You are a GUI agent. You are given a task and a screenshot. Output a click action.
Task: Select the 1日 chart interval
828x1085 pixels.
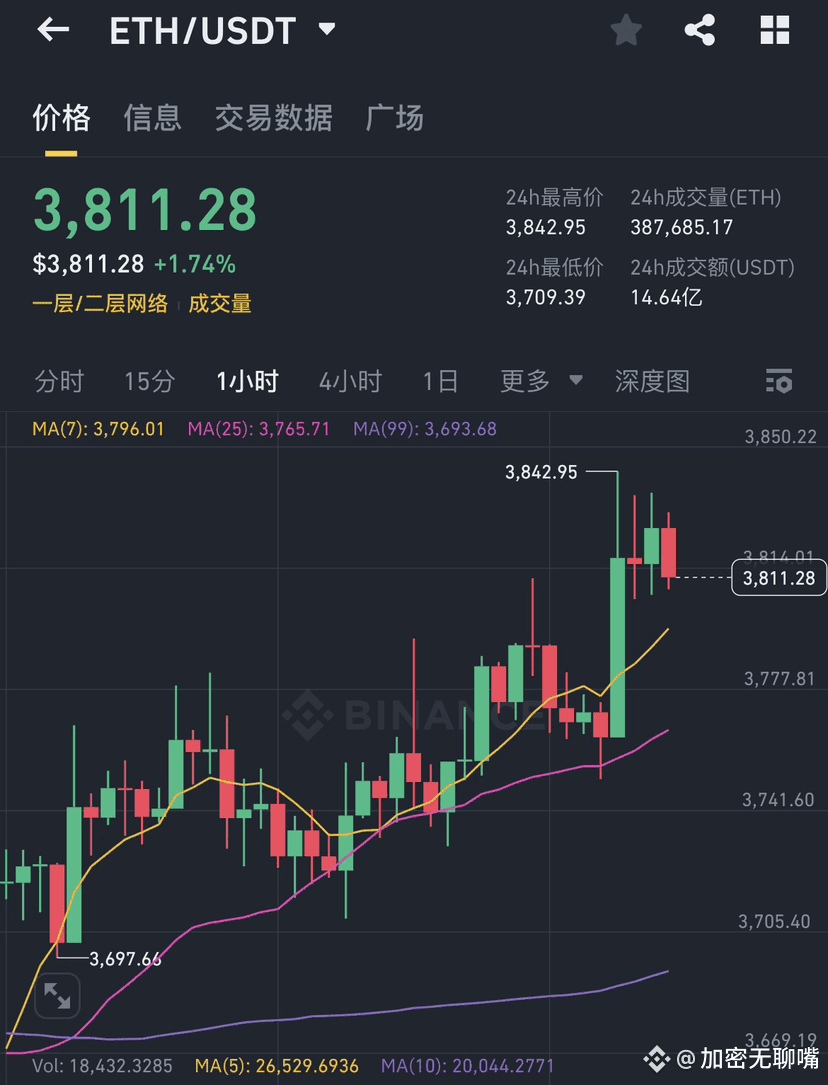pyautogui.click(x=440, y=381)
